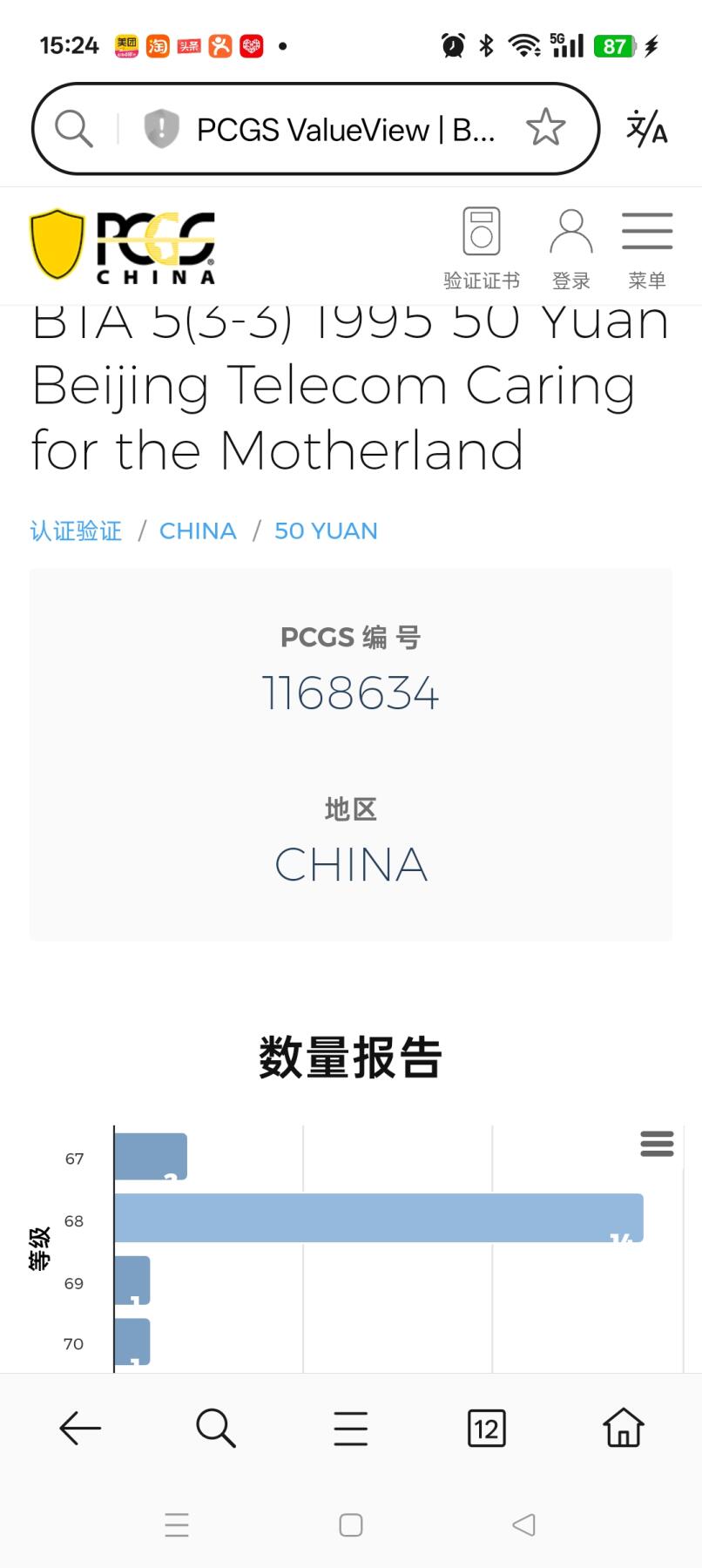Viewport: 702px width, 1568px height.
Task: Show open tabs with the 12 counter
Action: click(486, 1427)
